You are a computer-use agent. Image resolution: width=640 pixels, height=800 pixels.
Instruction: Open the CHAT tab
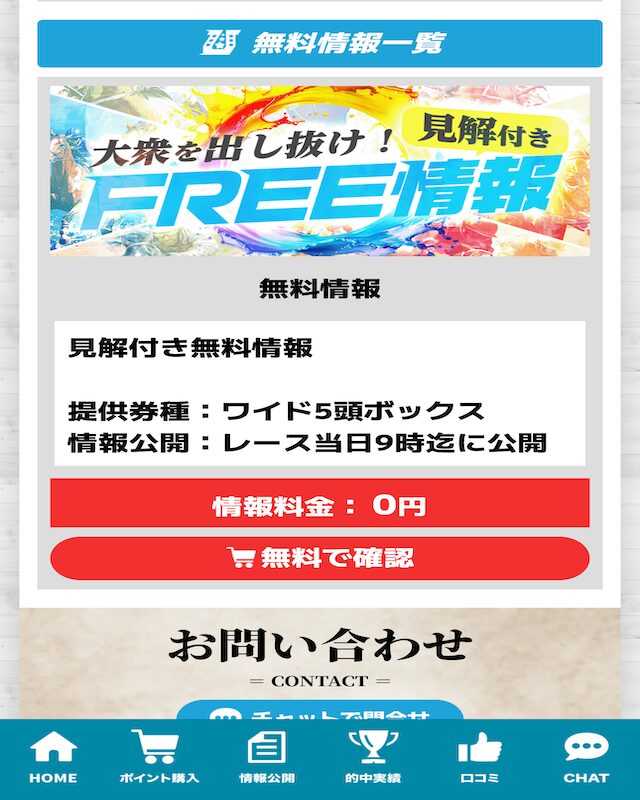pyautogui.click(x=586, y=757)
